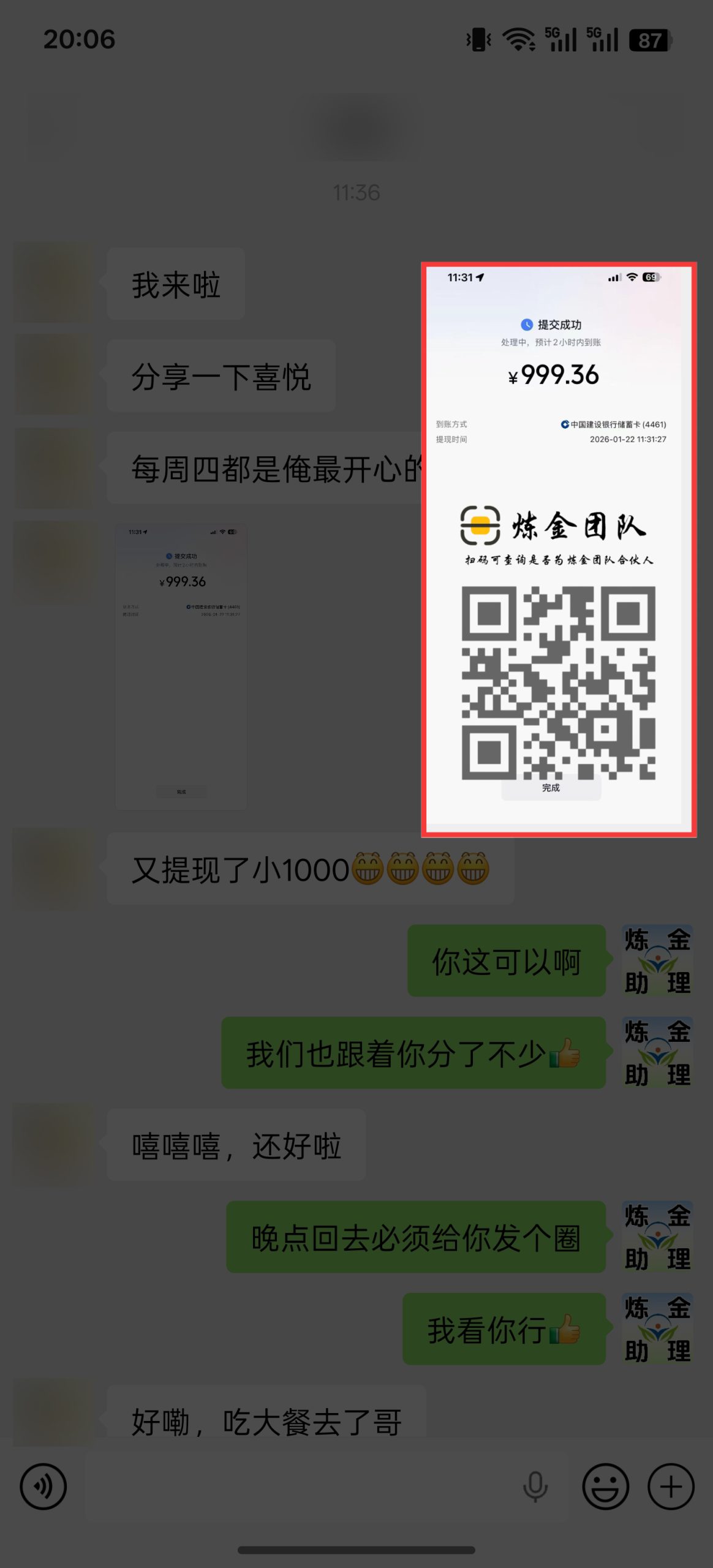This screenshot has width=713, height=1568.
Task: Tap the contact's blurred avatar
Action: tap(52, 282)
